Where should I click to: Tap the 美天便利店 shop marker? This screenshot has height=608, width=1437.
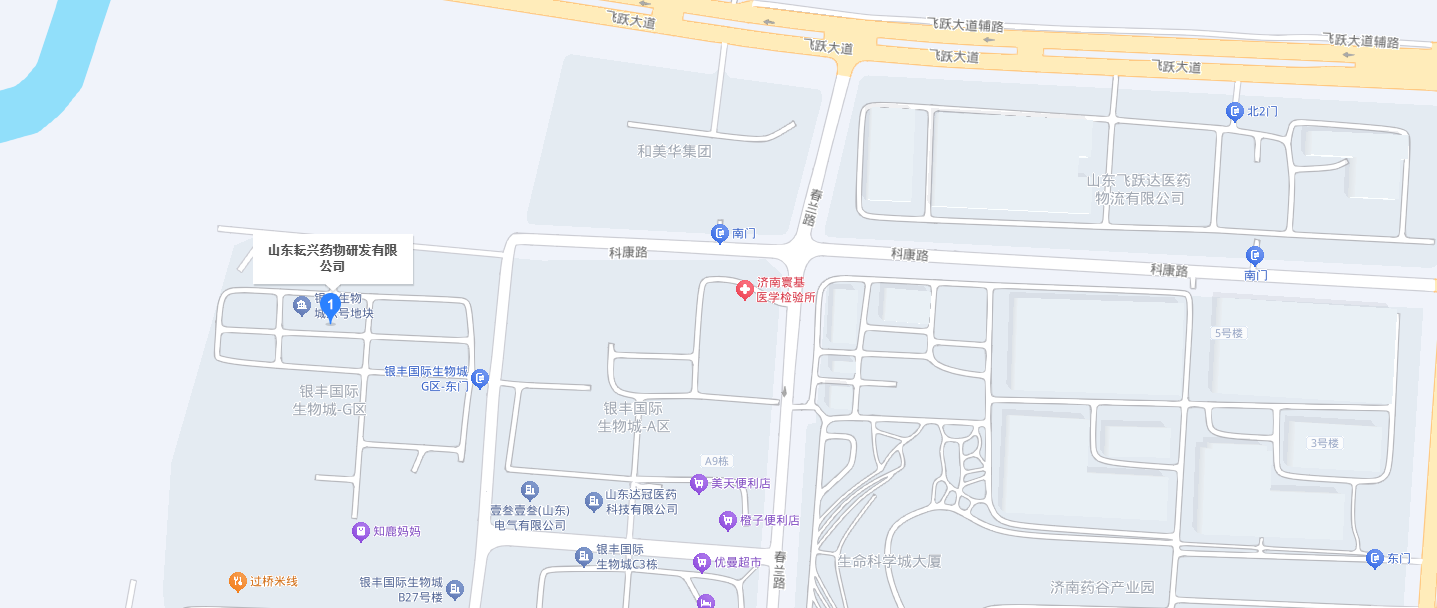pos(699,483)
